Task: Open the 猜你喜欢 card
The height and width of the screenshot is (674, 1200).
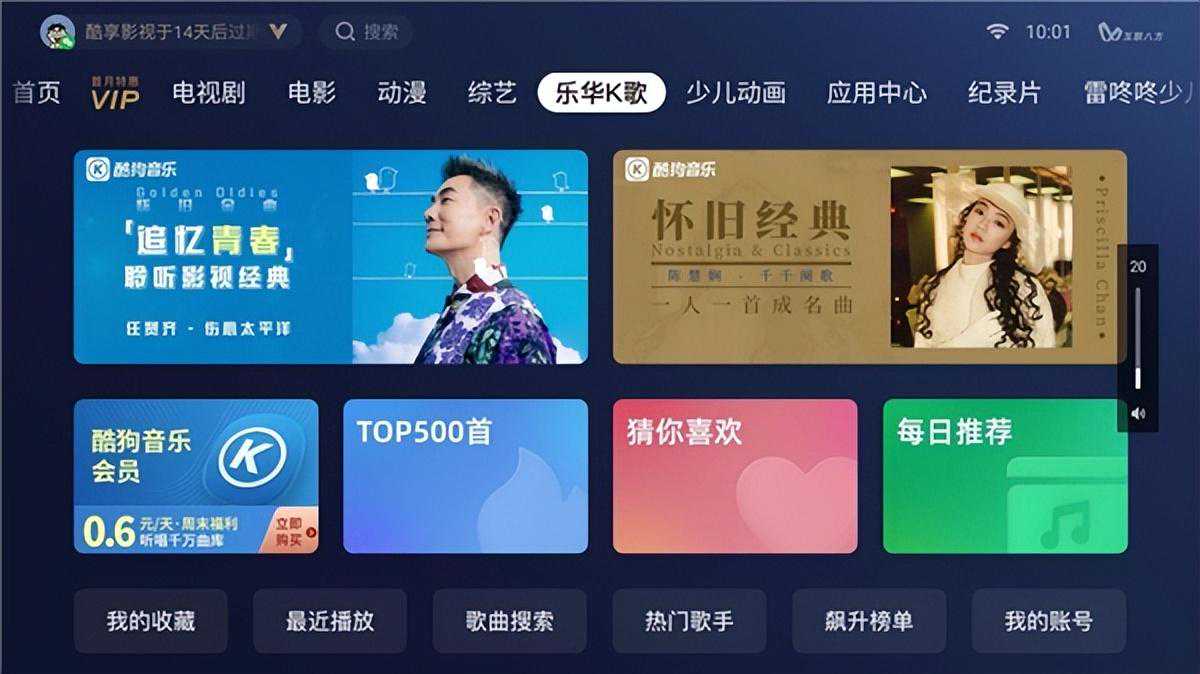Action: point(735,476)
